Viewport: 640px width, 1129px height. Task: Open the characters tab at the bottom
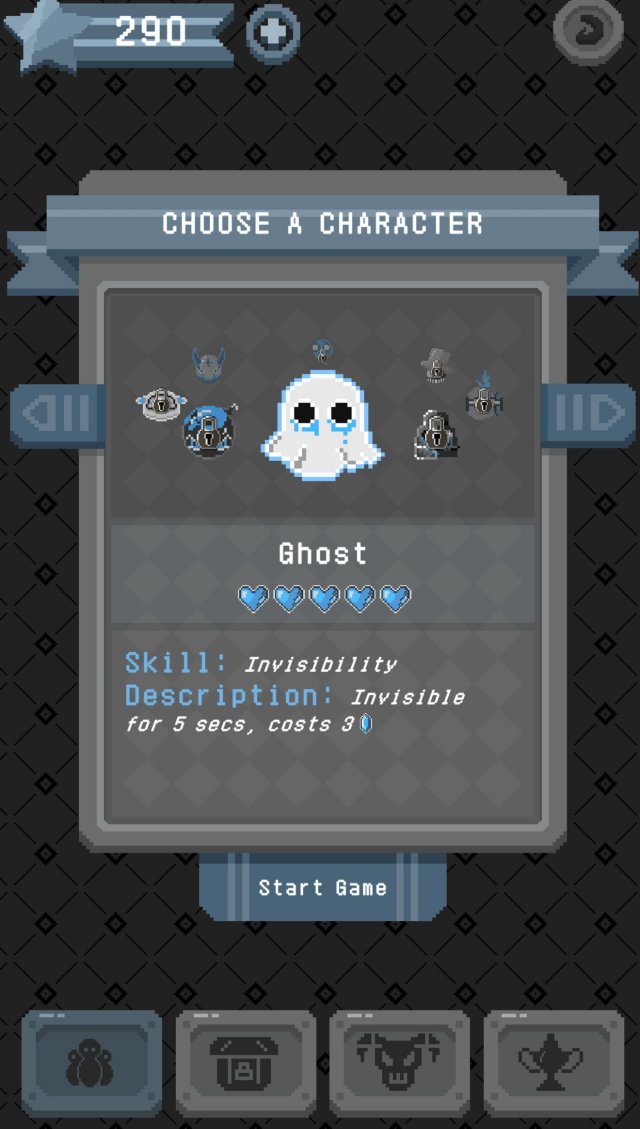(x=91, y=1063)
